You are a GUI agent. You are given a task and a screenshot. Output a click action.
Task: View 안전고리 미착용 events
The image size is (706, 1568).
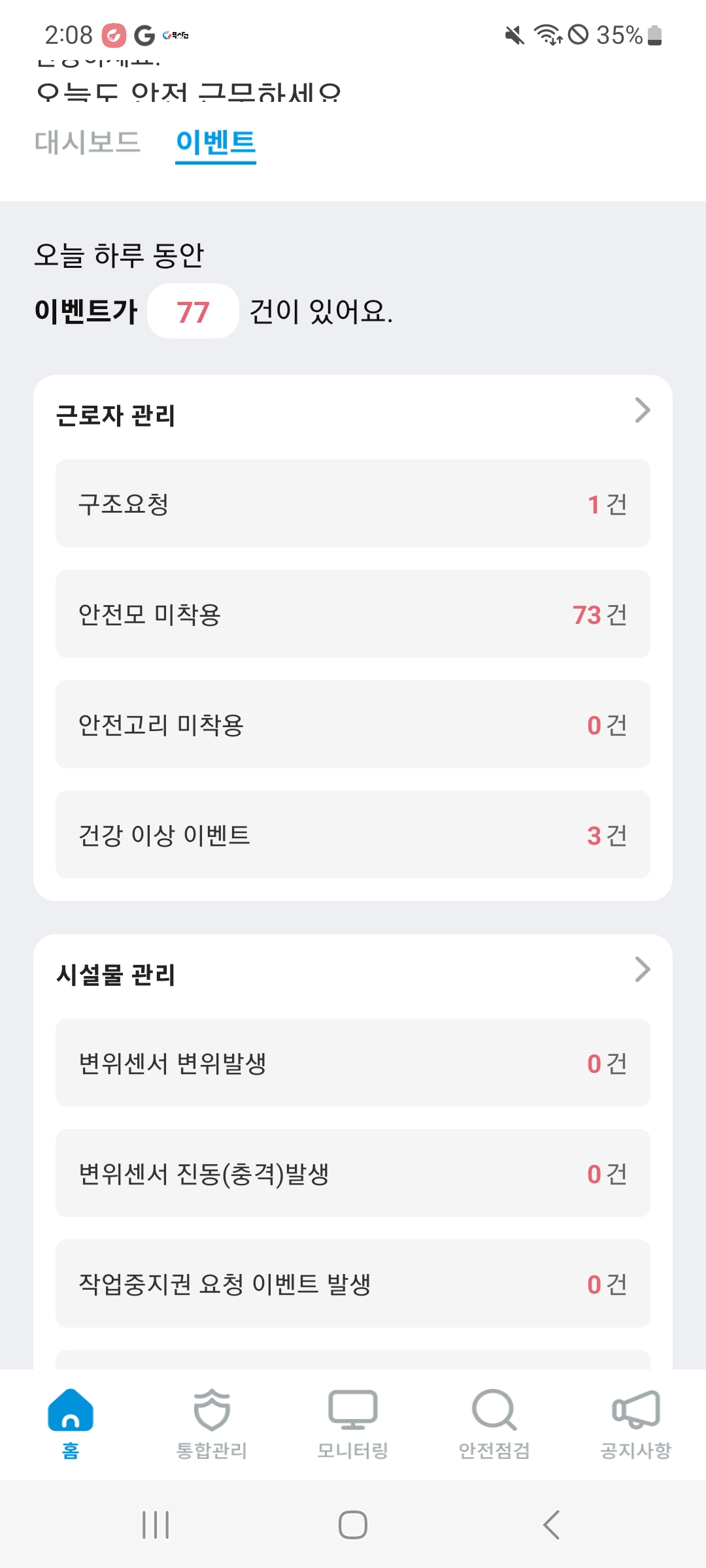coord(353,725)
